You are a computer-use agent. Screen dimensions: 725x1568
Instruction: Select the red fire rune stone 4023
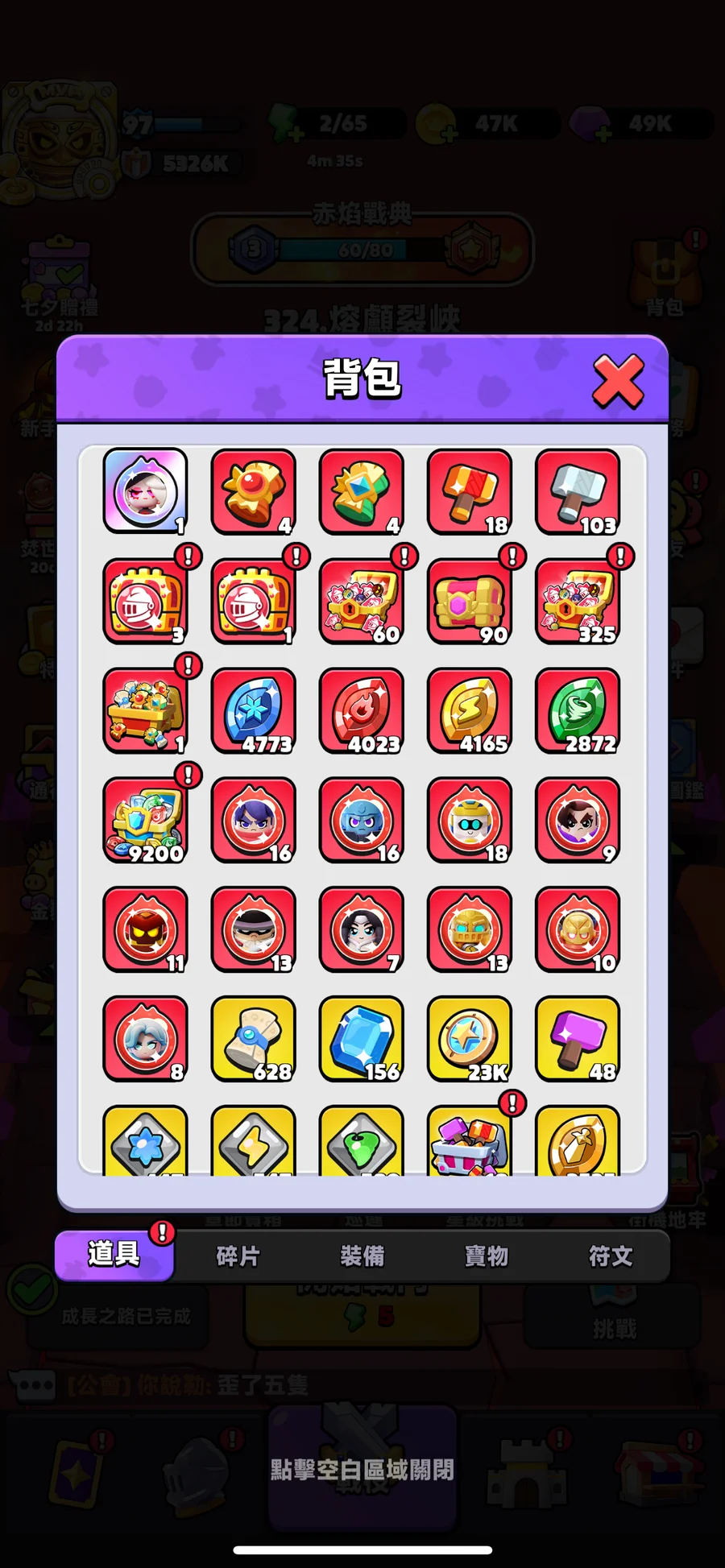(362, 711)
